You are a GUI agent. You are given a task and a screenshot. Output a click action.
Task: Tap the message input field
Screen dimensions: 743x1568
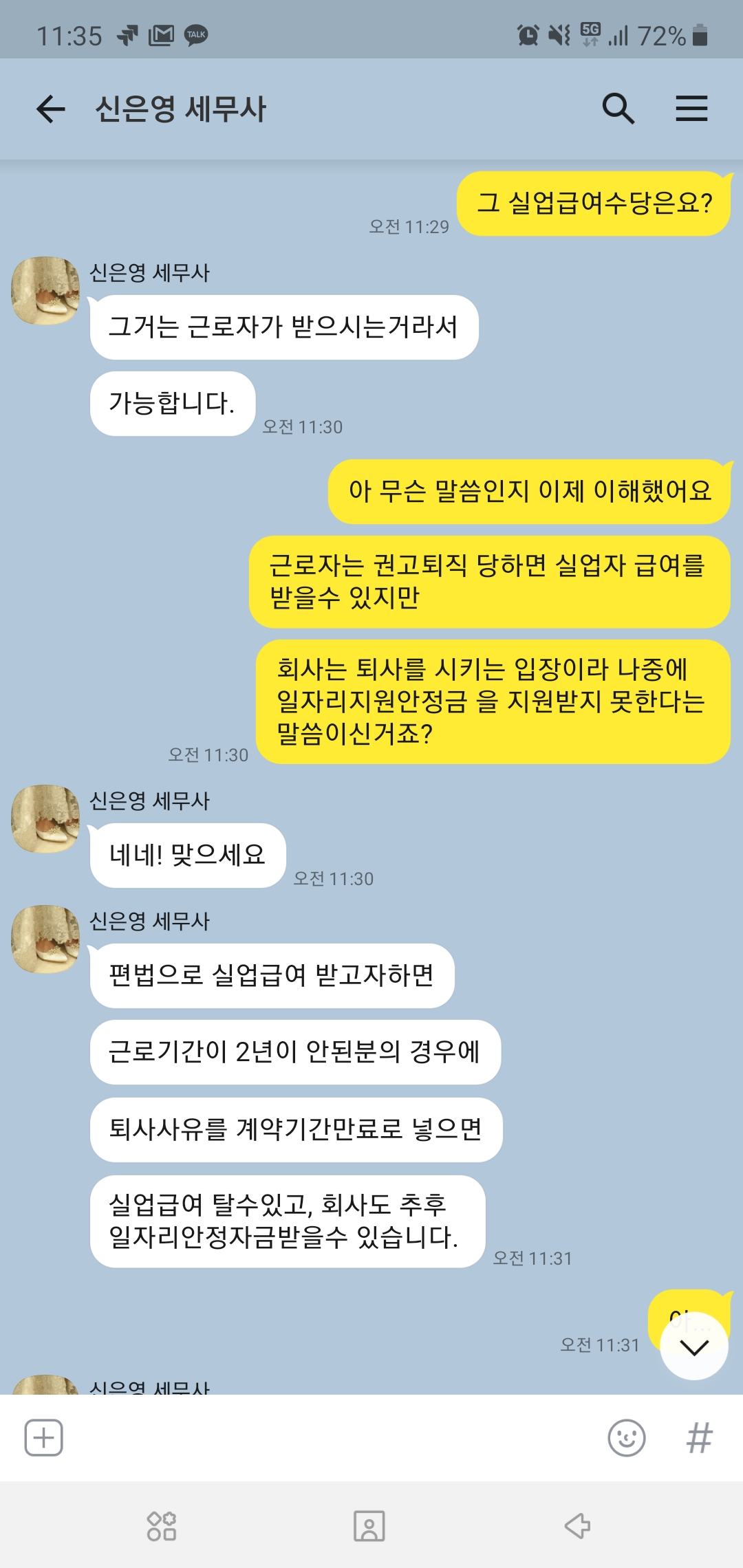point(330,1437)
